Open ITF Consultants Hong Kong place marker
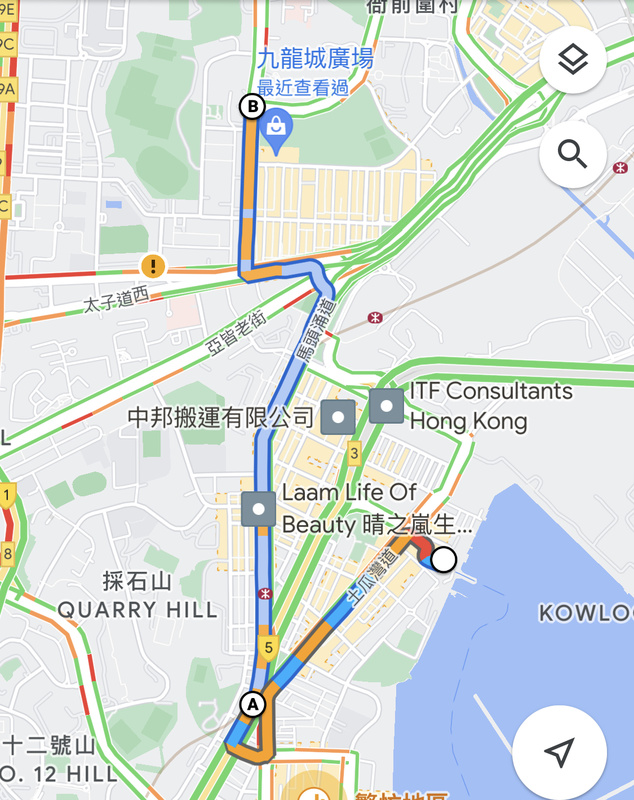The height and width of the screenshot is (800, 634). tap(387, 406)
